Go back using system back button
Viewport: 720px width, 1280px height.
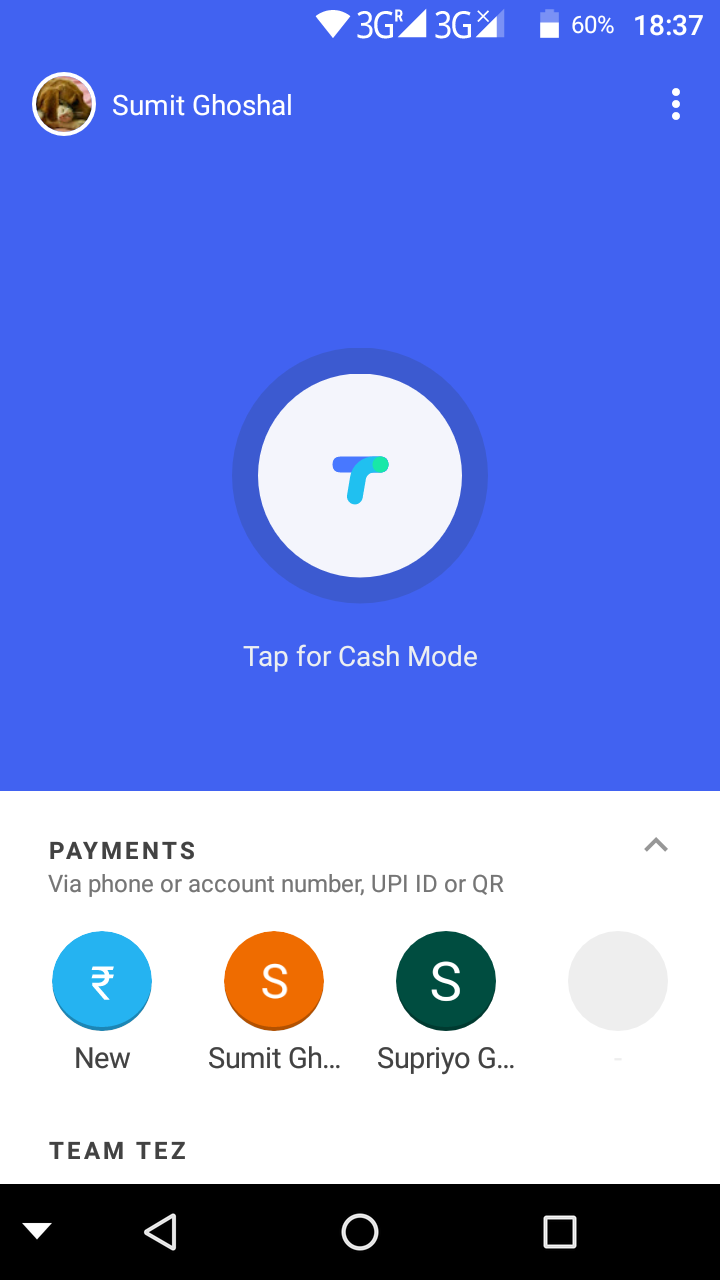(x=160, y=1231)
